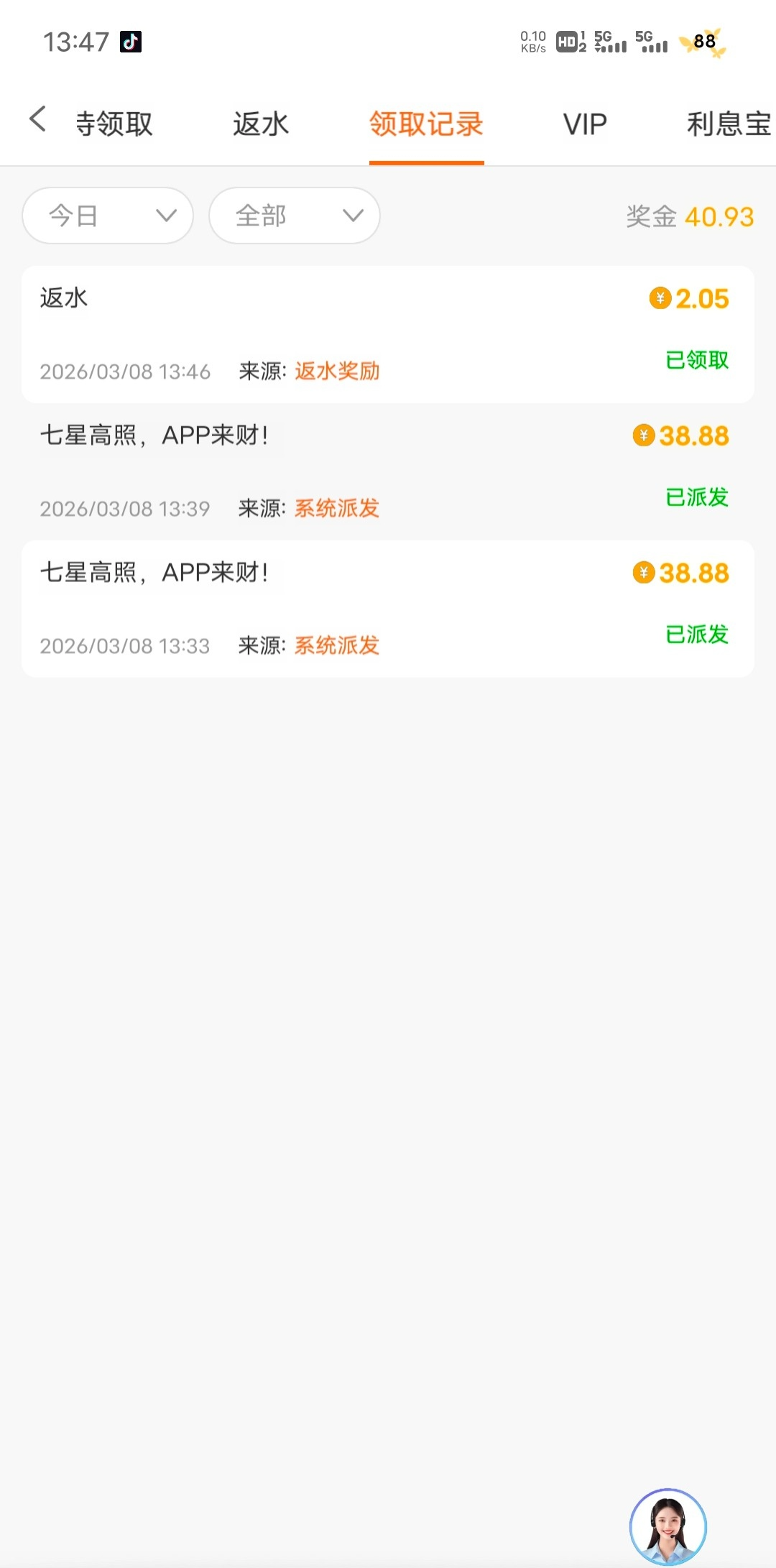Viewport: 776px width, 1568px height.
Task: Expand the 今日 date filter dropdown
Action: pyautogui.click(x=108, y=216)
